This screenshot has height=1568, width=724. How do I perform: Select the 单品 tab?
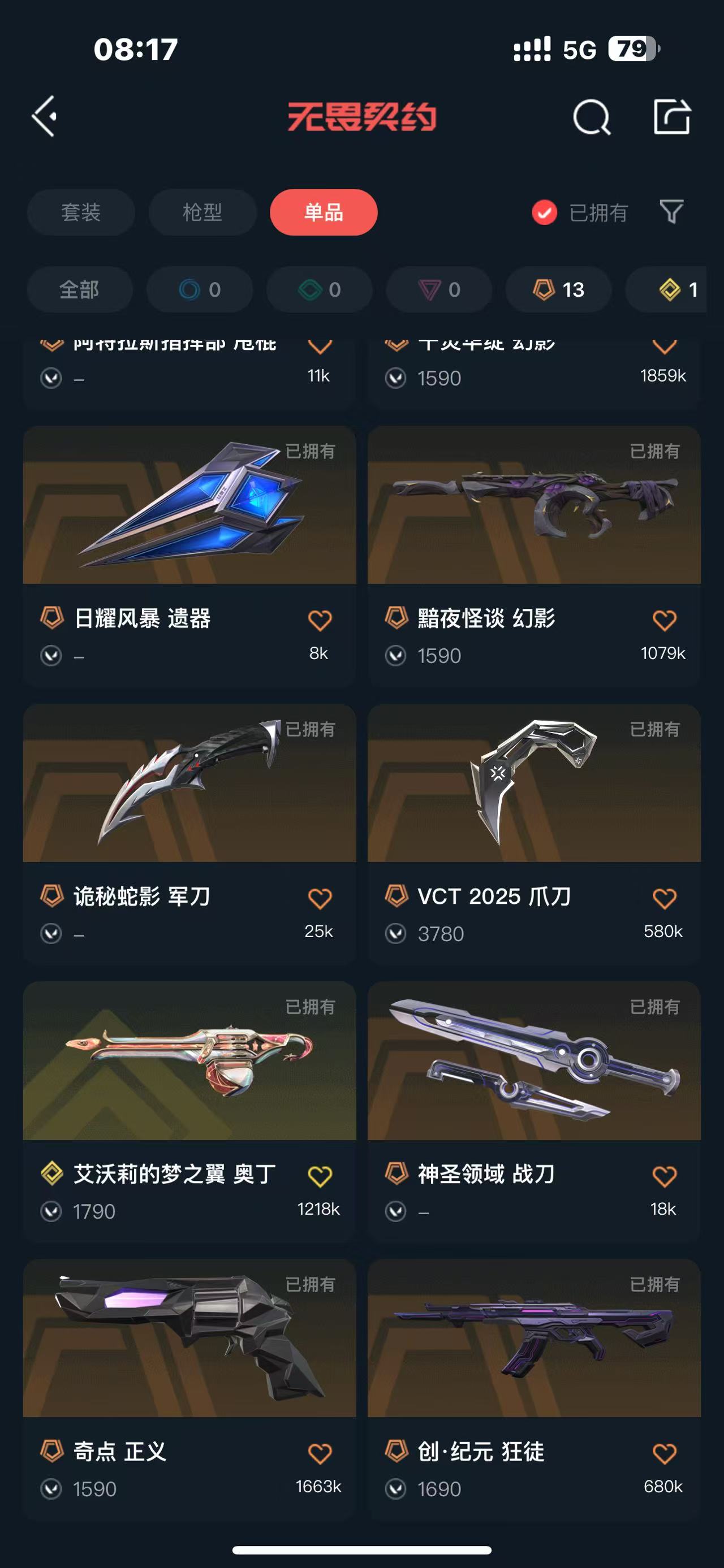(x=324, y=213)
